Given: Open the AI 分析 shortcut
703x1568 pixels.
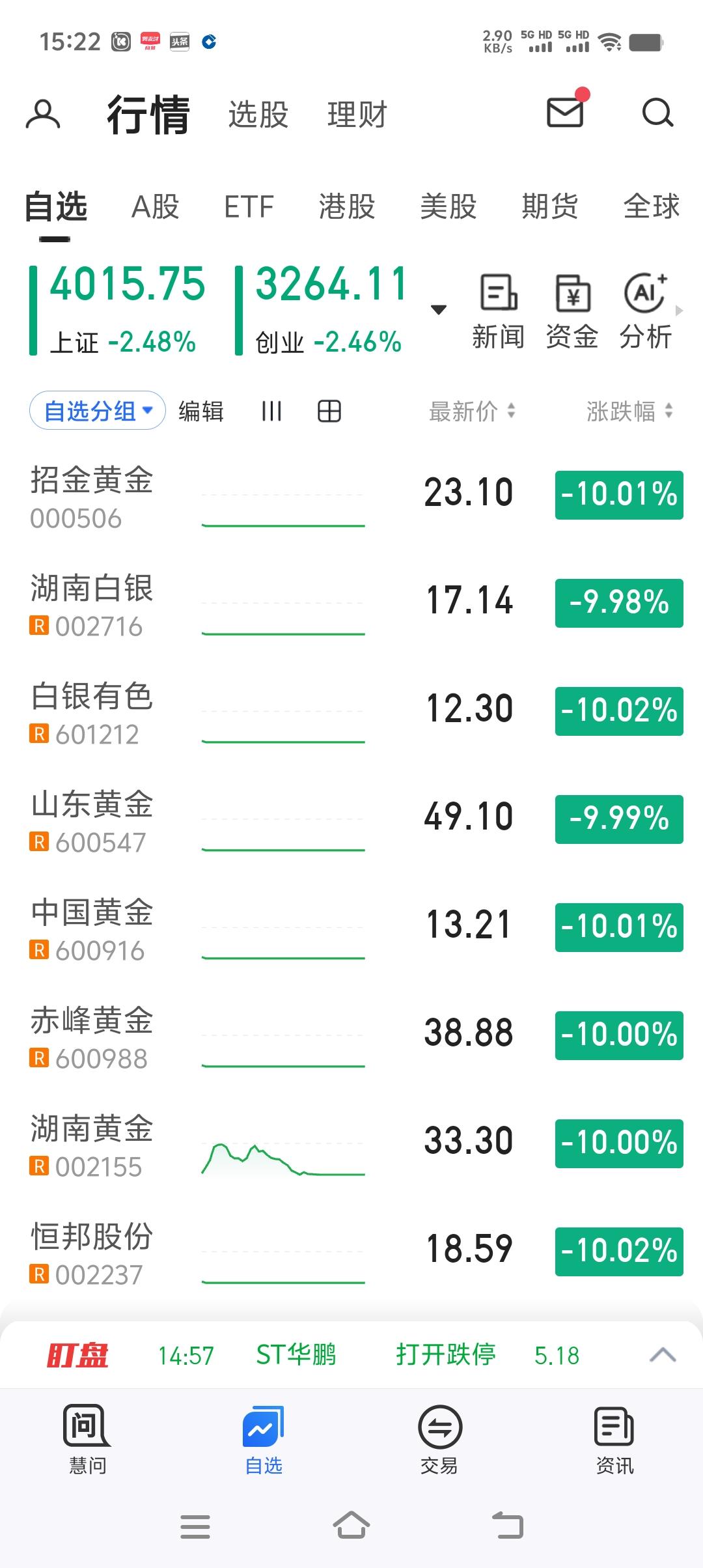Looking at the screenshot, I should pyautogui.click(x=646, y=311).
